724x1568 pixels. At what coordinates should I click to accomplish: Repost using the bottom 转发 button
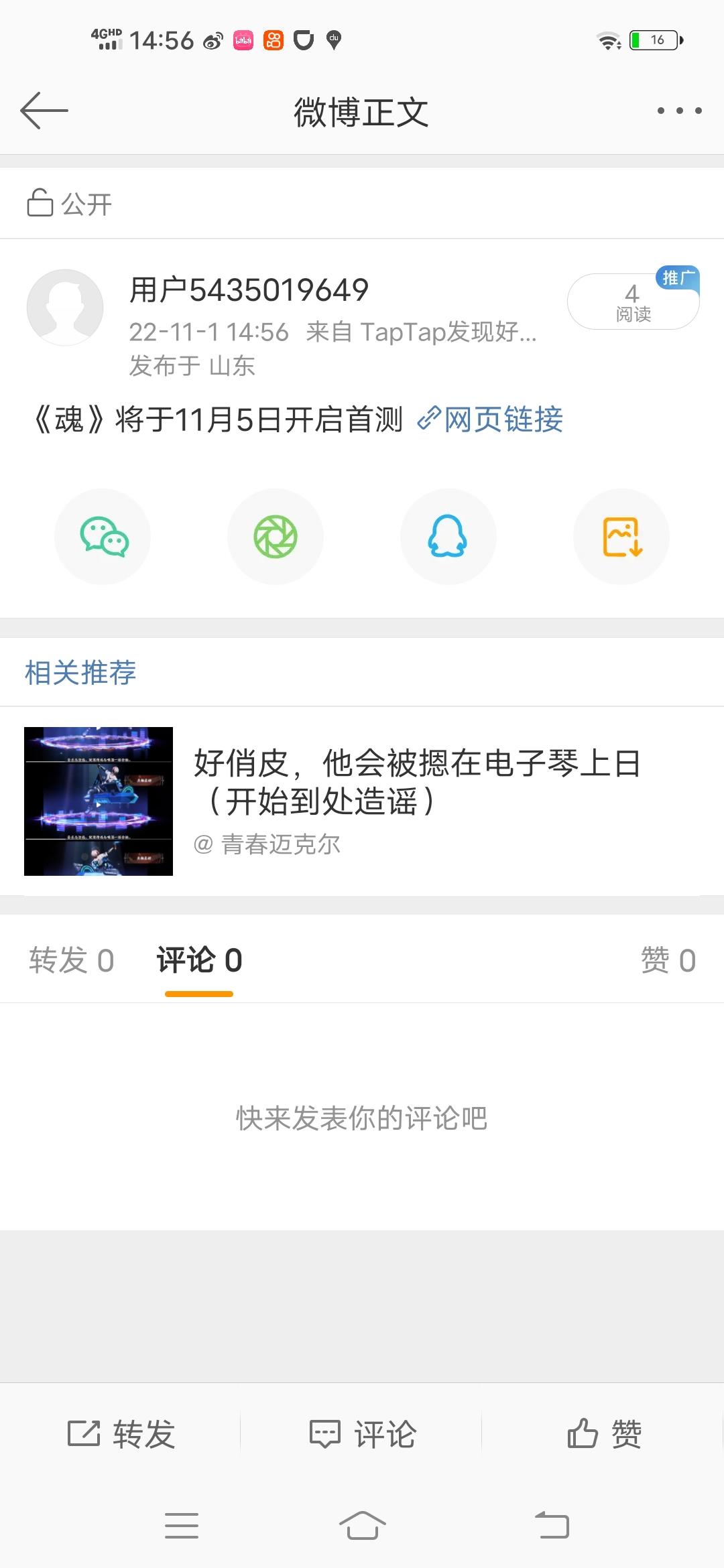[x=121, y=1434]
